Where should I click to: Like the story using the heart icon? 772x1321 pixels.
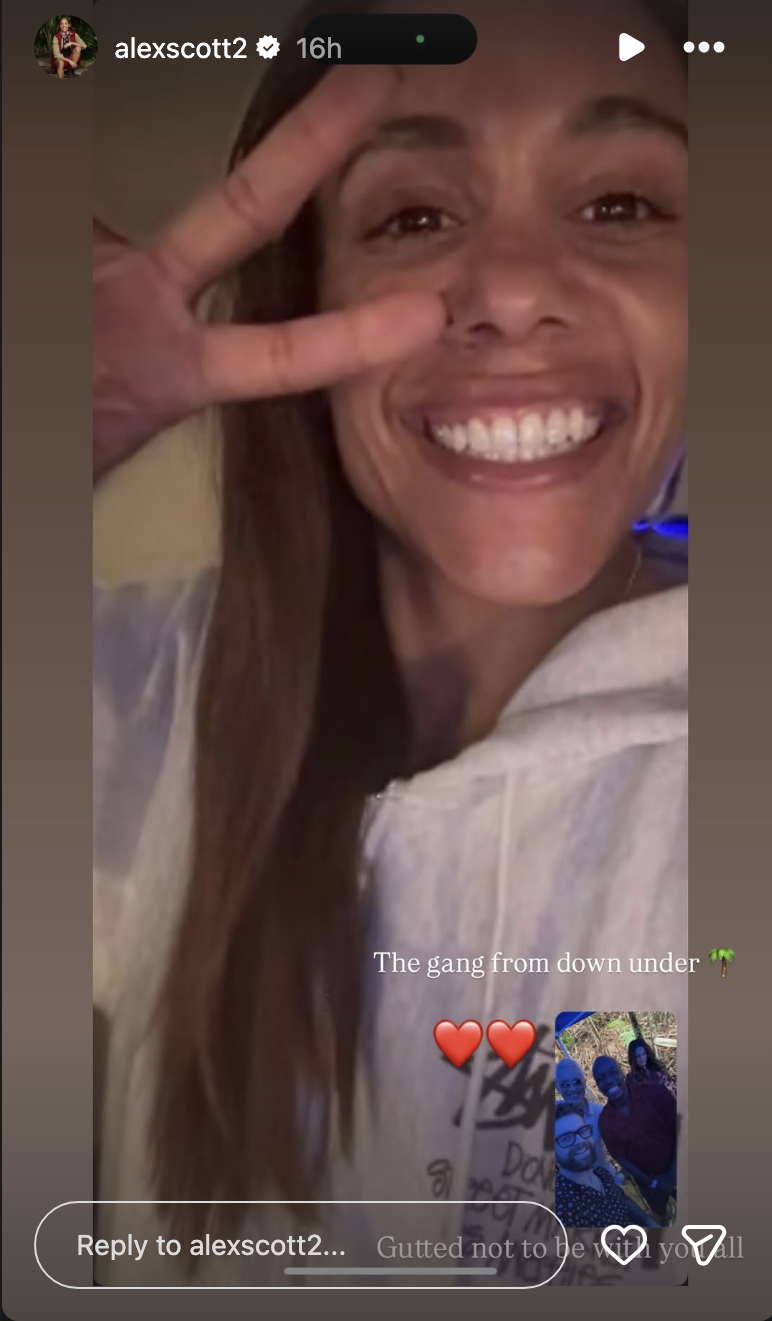pyautogui.click(x=622, y=1245)
